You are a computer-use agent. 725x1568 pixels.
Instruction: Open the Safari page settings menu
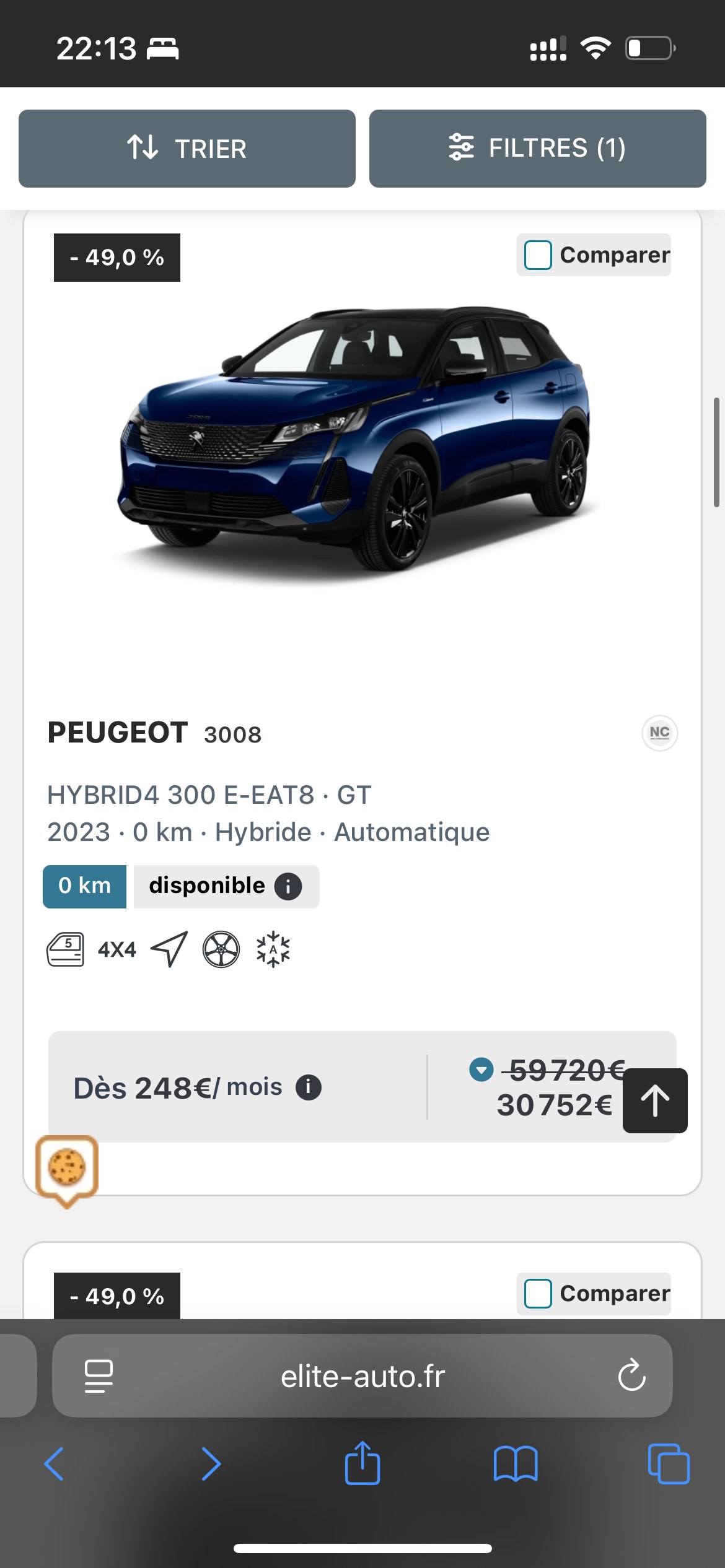coord(99,1376)
